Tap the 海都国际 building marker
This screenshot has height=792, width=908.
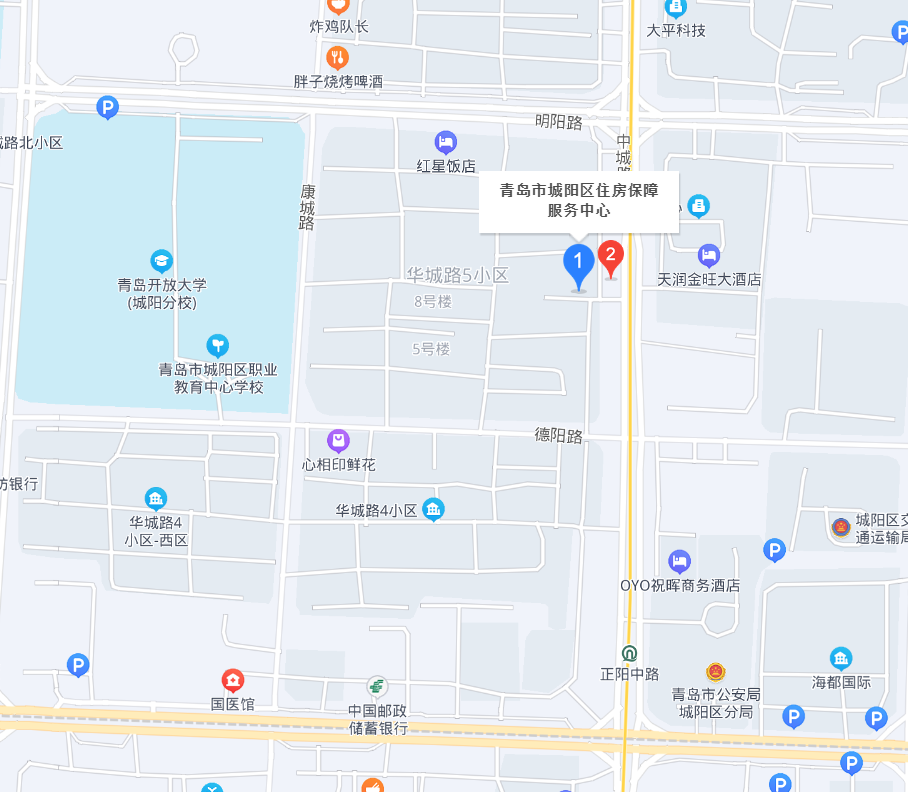pos(841,658)
